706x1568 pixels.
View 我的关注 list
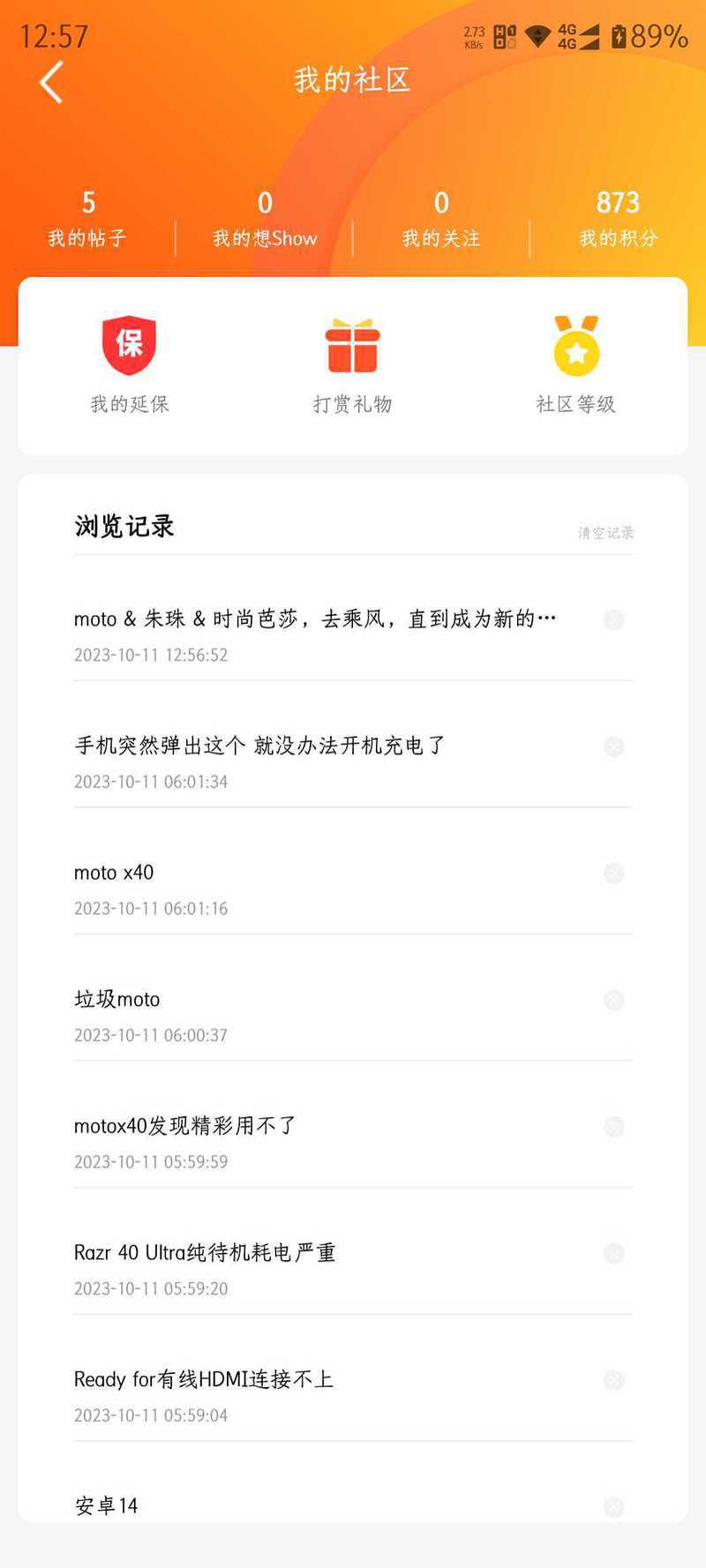441,220
